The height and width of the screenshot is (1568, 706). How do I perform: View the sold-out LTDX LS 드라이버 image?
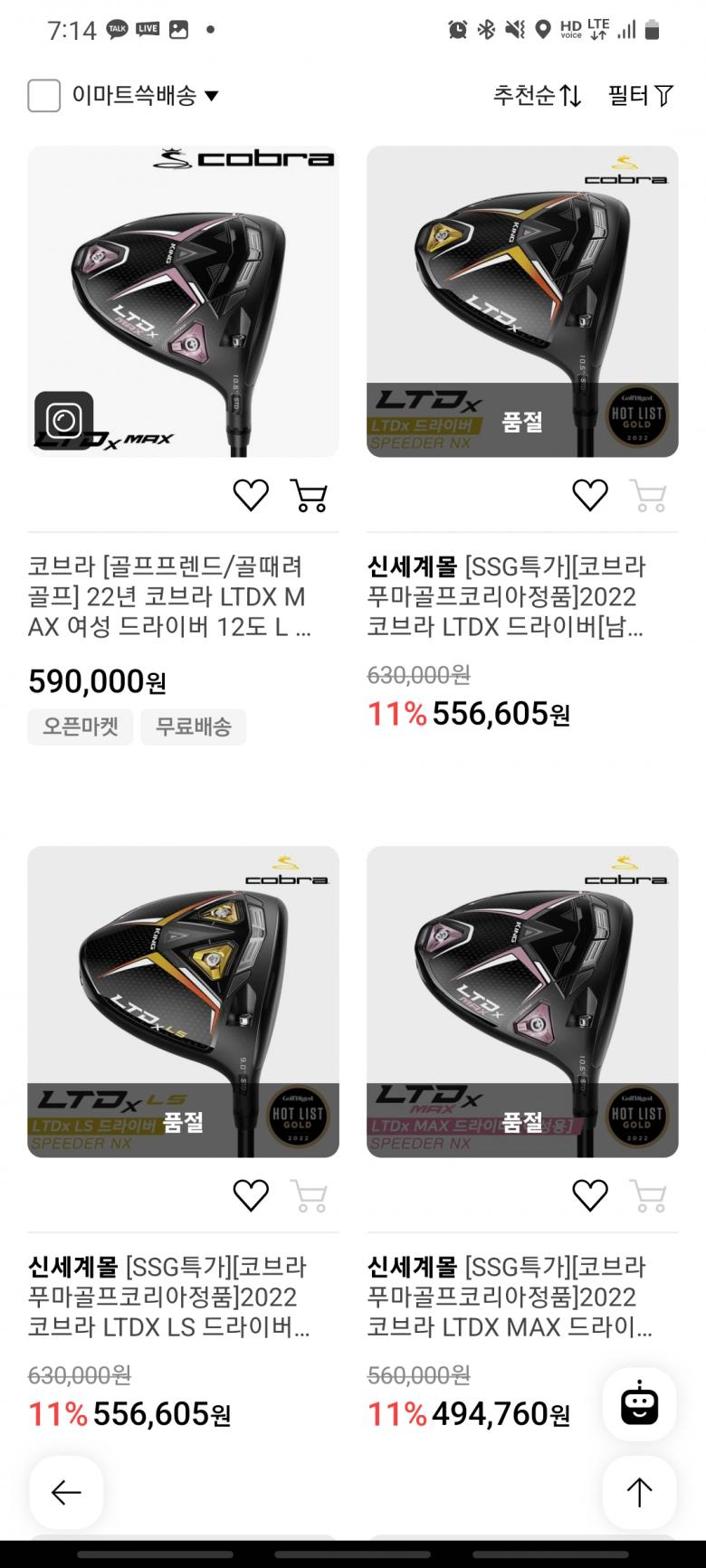(183, 1002)
